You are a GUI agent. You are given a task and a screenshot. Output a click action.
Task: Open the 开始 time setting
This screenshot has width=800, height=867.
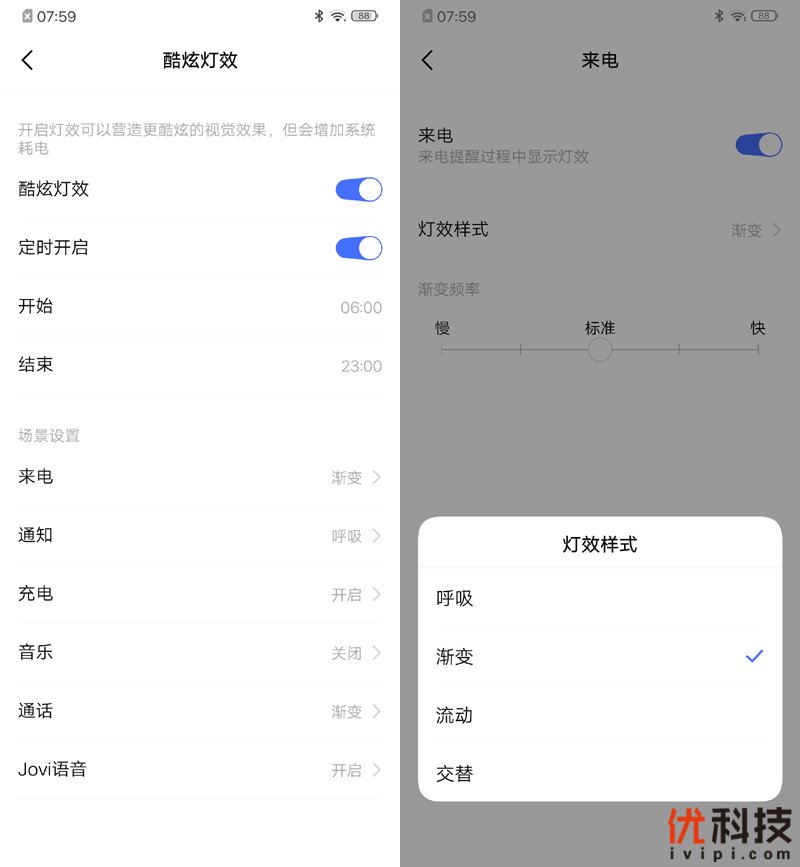pos(200,306)
